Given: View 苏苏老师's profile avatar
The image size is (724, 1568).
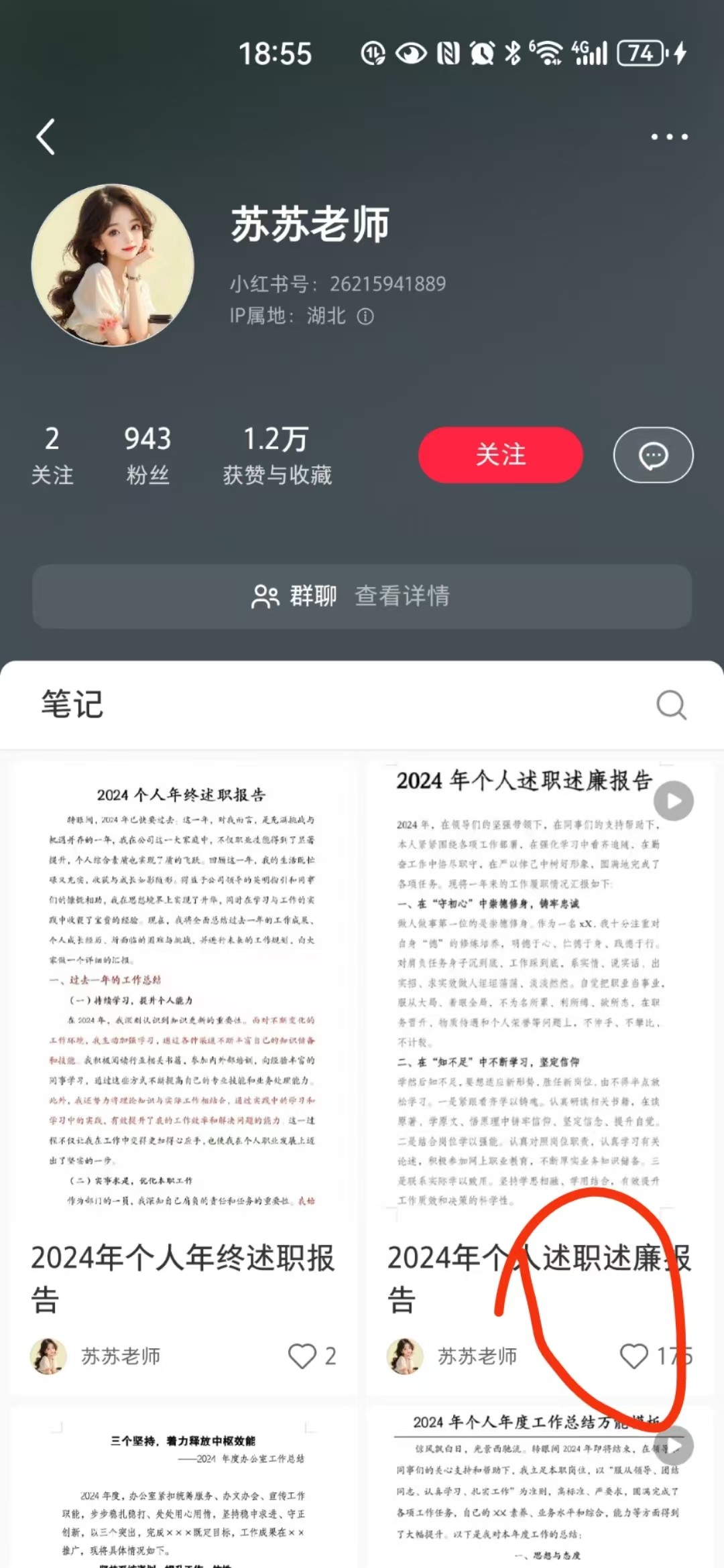Looking at the screenshot, I should click(x=113, y=265).
